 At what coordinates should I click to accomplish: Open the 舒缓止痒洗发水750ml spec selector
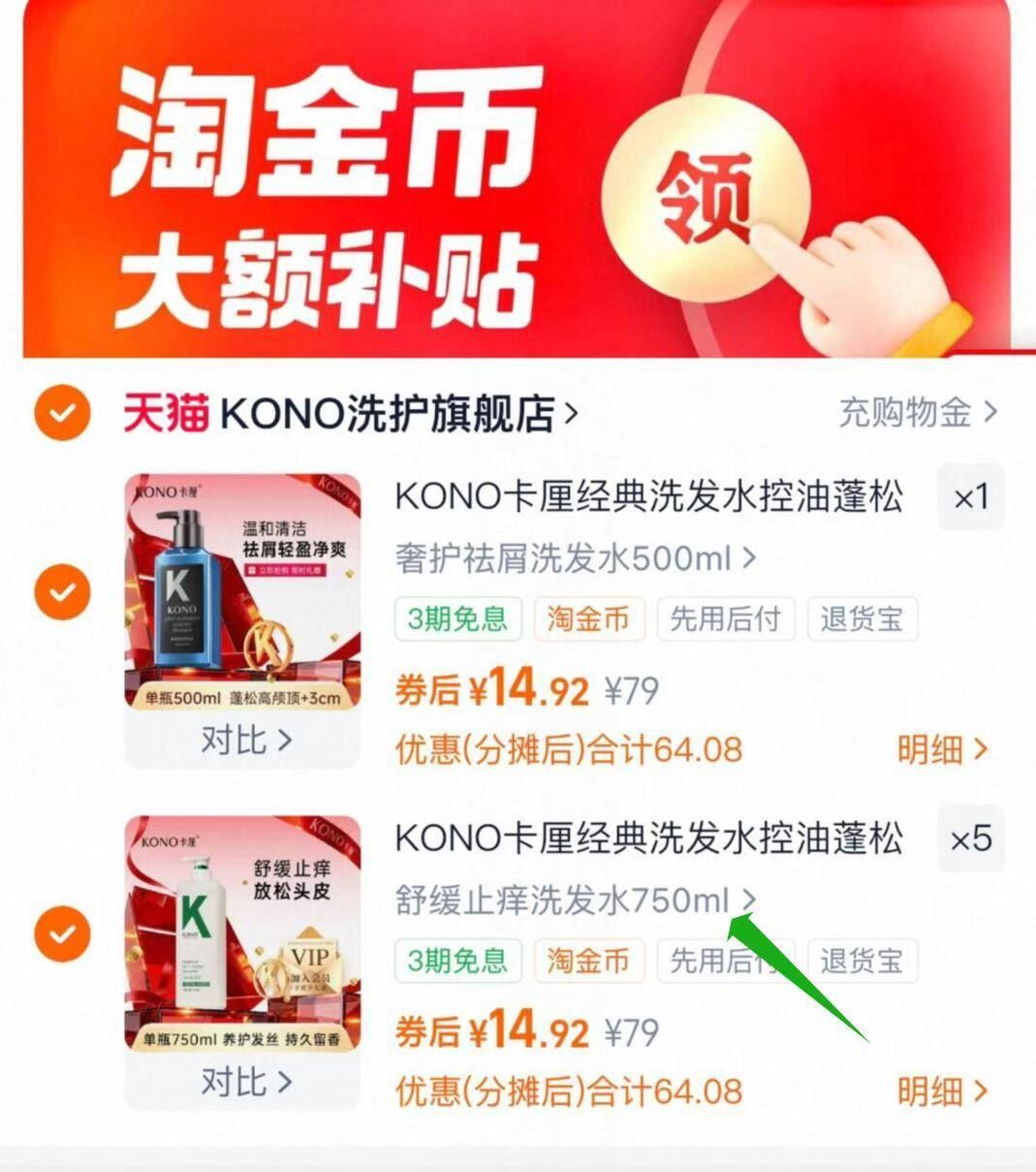point(572,901)
